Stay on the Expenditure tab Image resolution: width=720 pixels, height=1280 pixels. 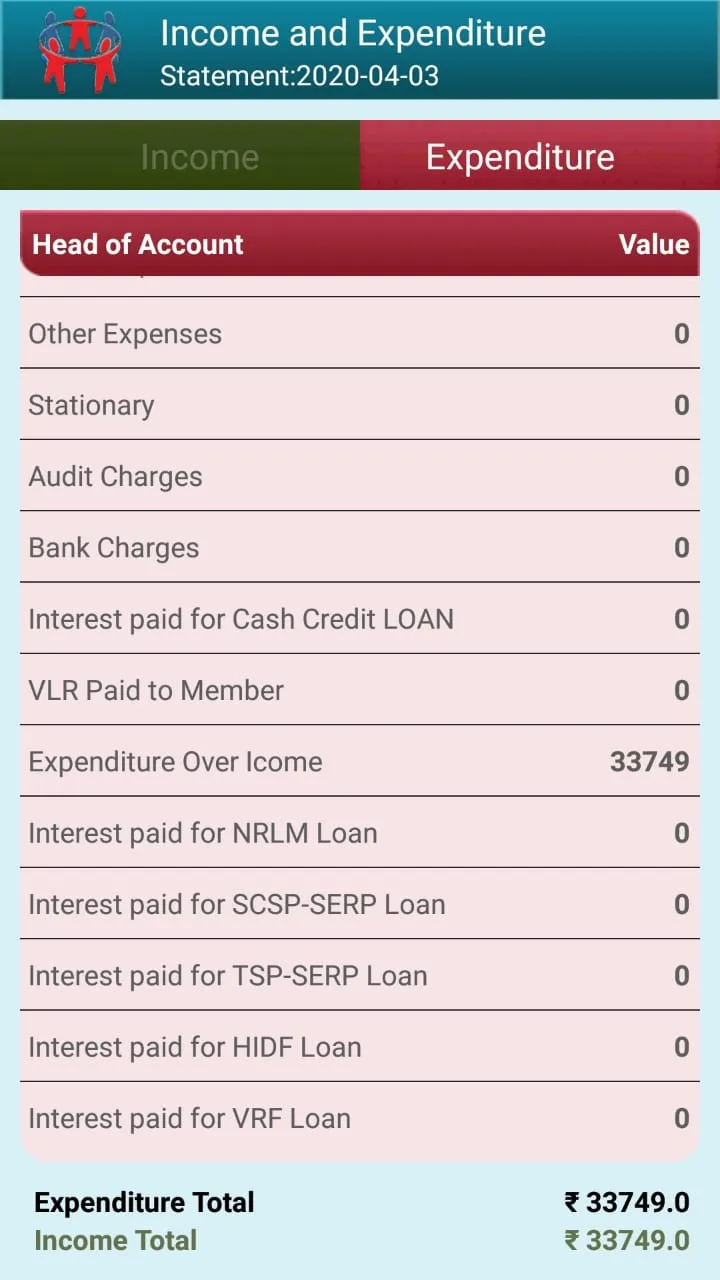pyautogui.click(x=520, y=155)
